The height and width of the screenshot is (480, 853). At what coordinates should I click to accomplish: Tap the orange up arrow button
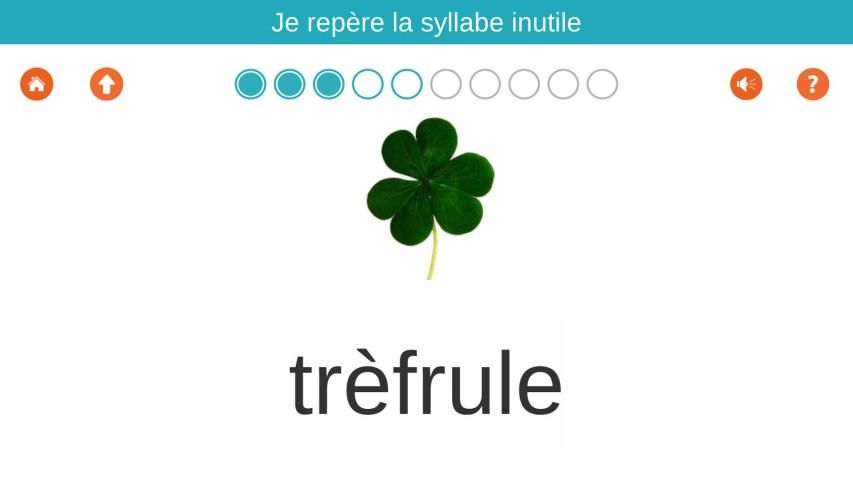pos(106,84)
